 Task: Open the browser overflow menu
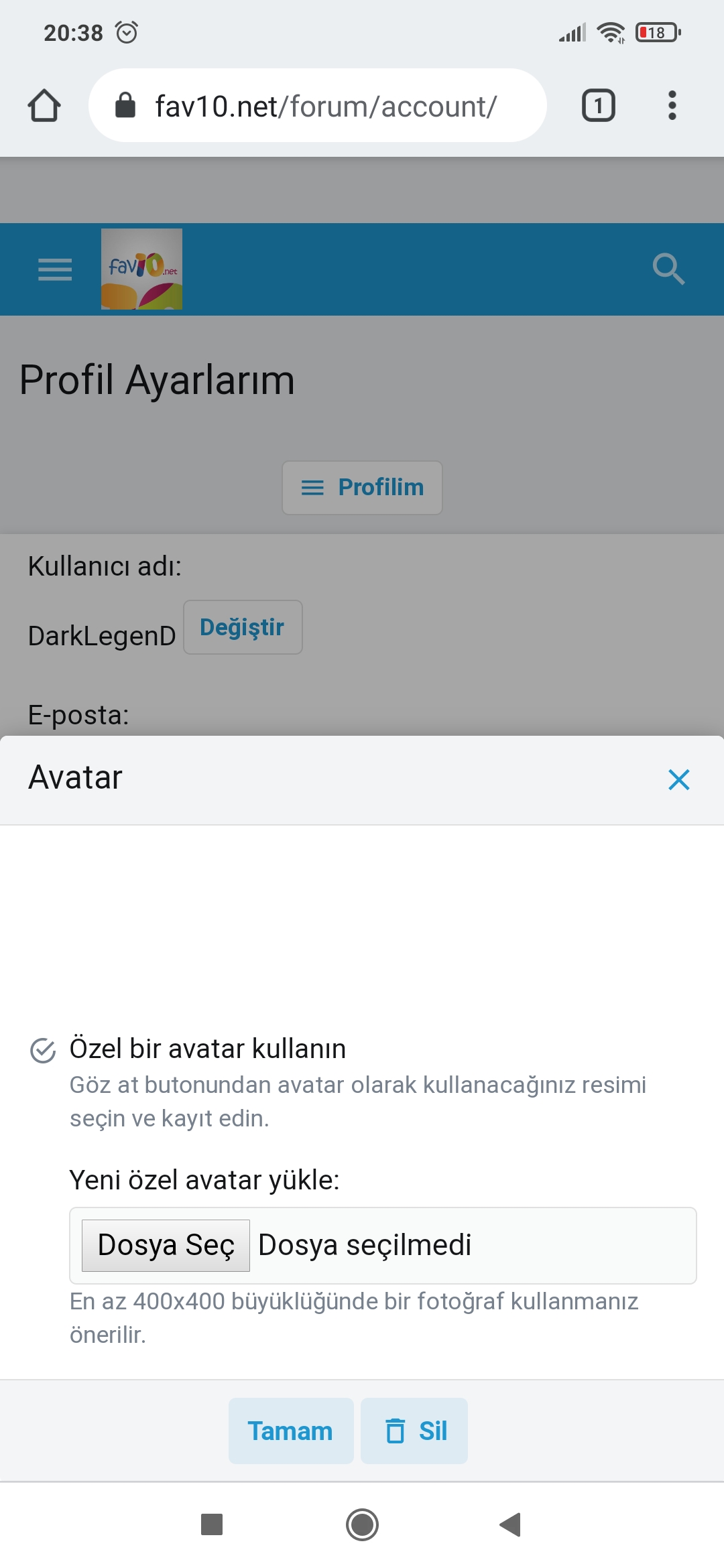[672, 106]
